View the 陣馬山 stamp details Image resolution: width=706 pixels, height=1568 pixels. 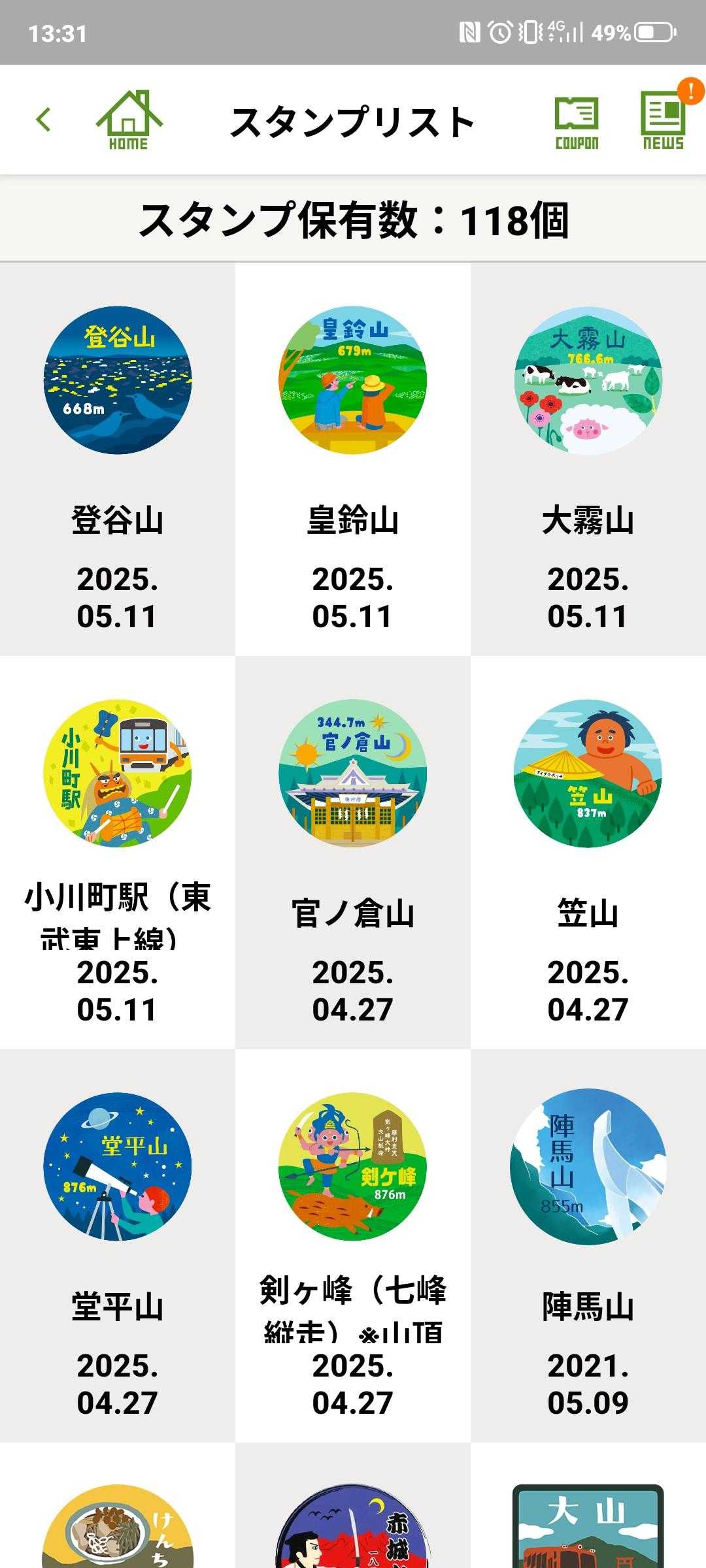click(588, 1167)
